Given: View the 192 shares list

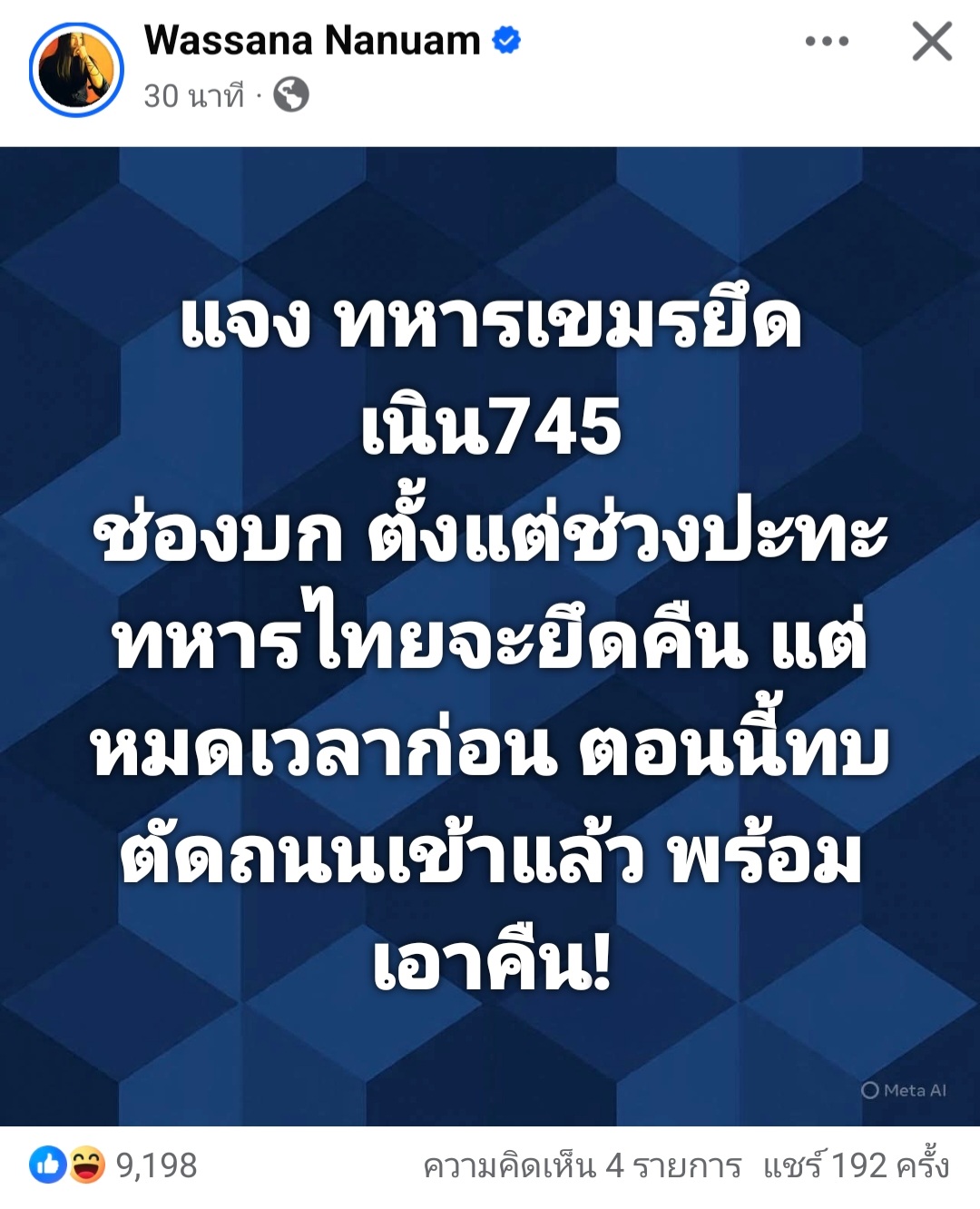Looking at the screenshot, I should coord(855,1166).
